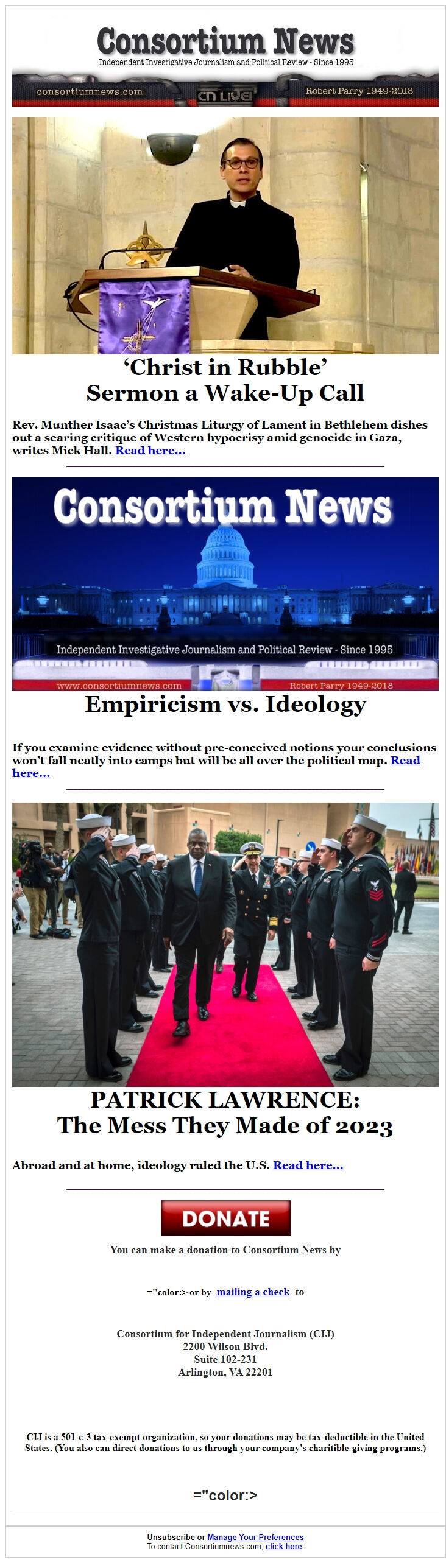Open the Rev. Munther Isaac sermon image
The width and height of the screenshot is (446, 1568).
click(x=225, y=235)
